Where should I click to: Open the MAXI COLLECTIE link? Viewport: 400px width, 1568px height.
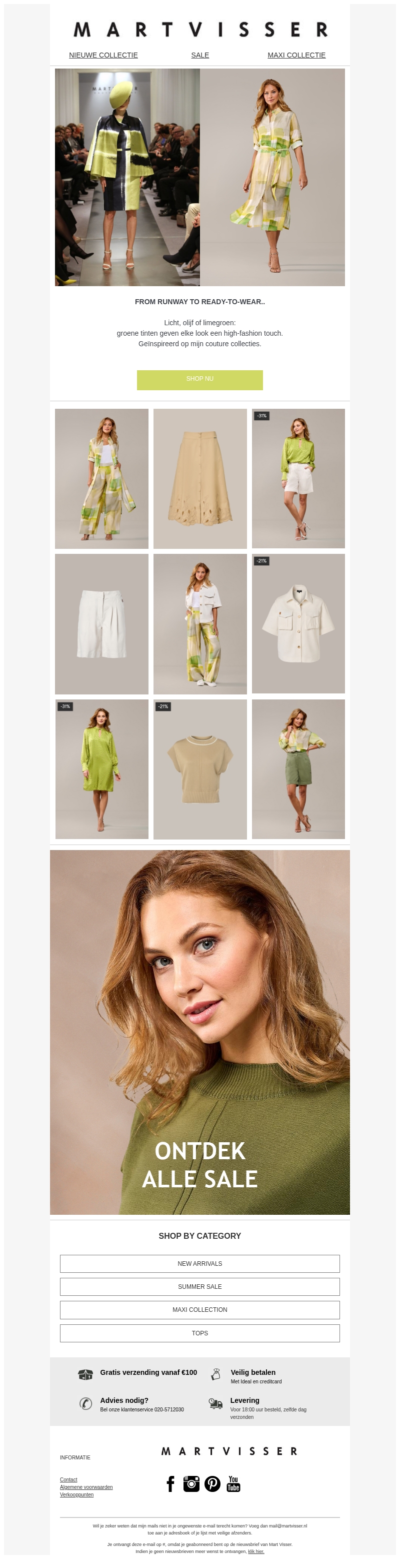(296, 55)
